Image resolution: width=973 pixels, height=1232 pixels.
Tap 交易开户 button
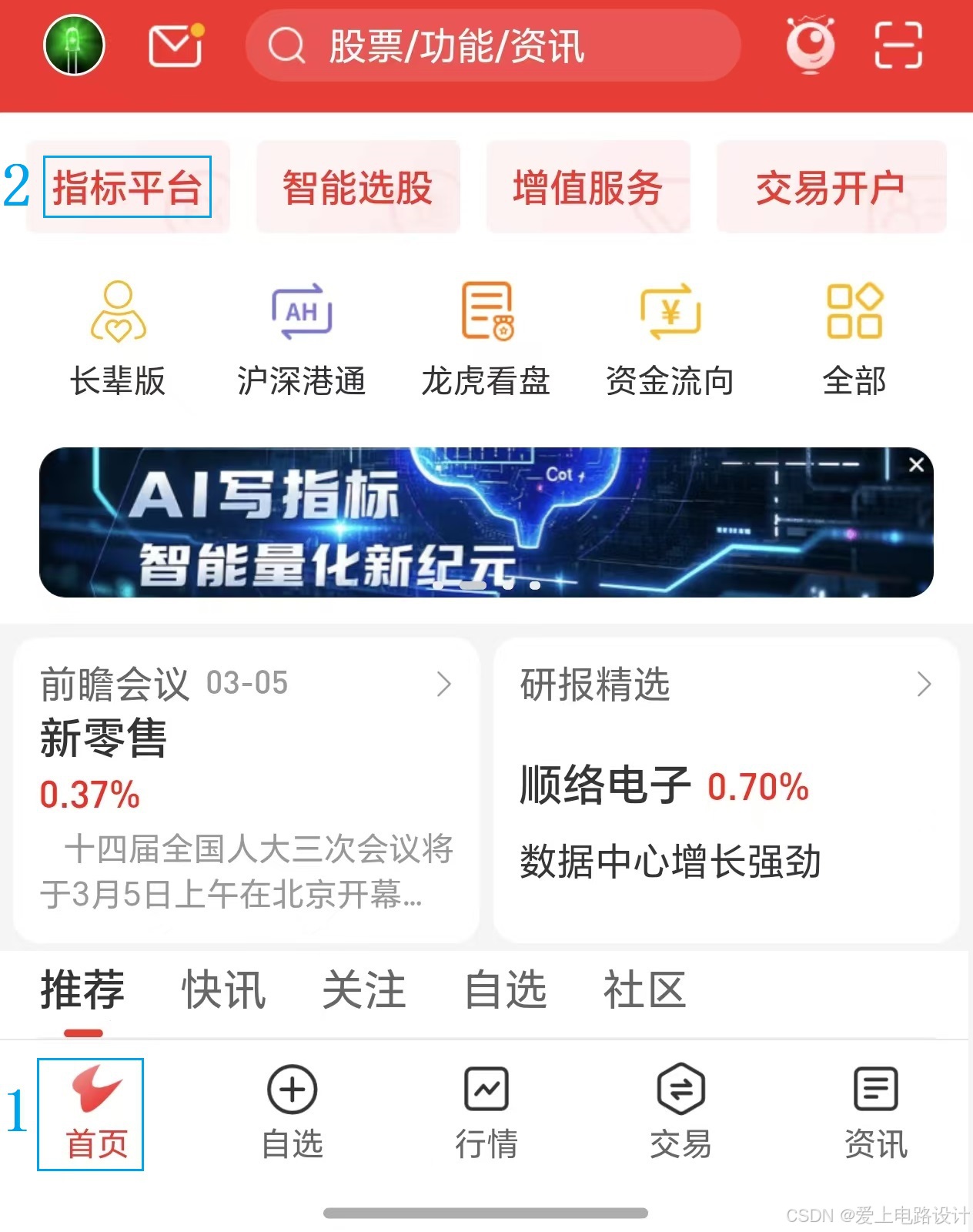(x=831, y=187)
